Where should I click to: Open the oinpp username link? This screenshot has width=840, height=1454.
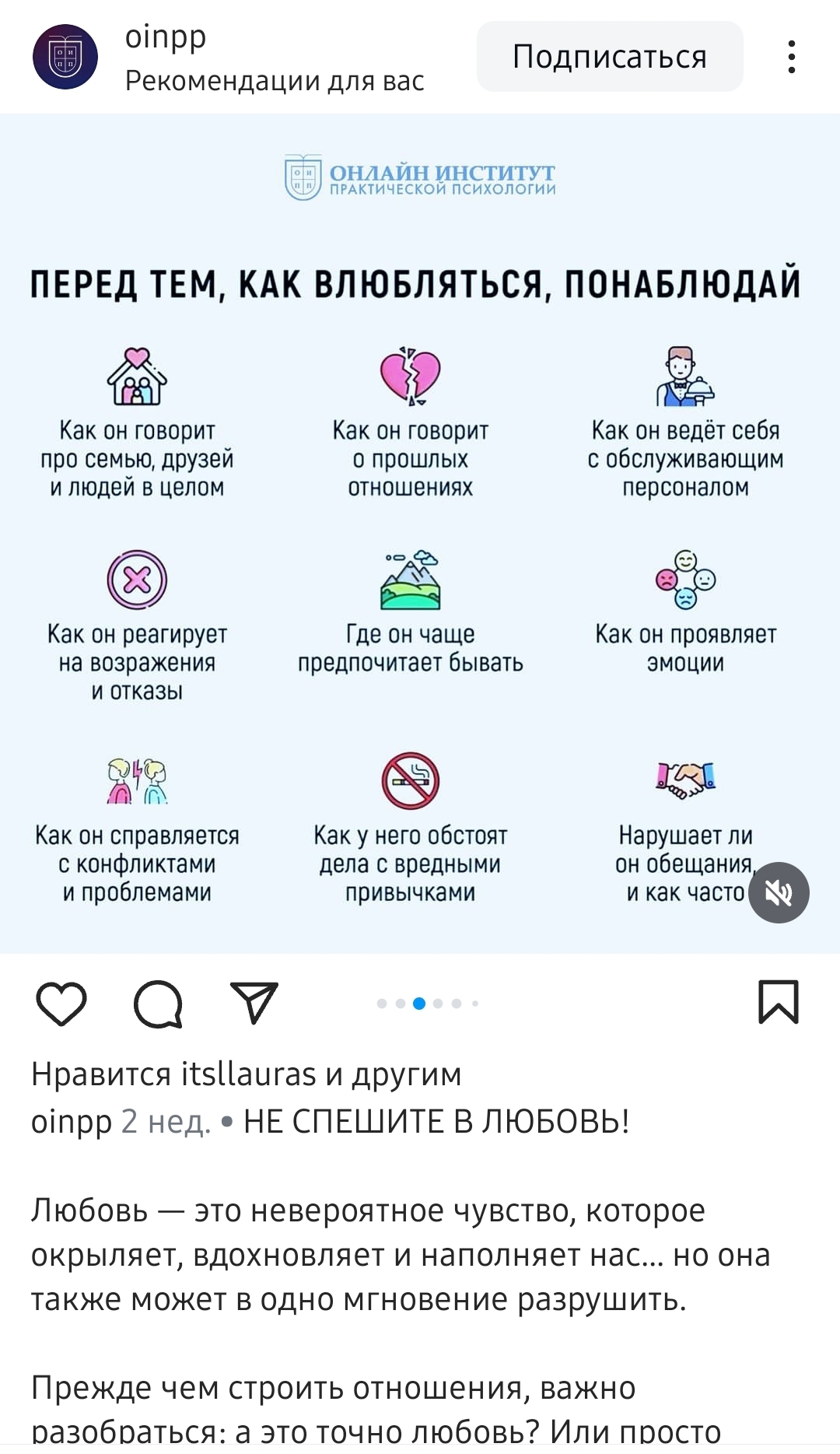(166, 37)
